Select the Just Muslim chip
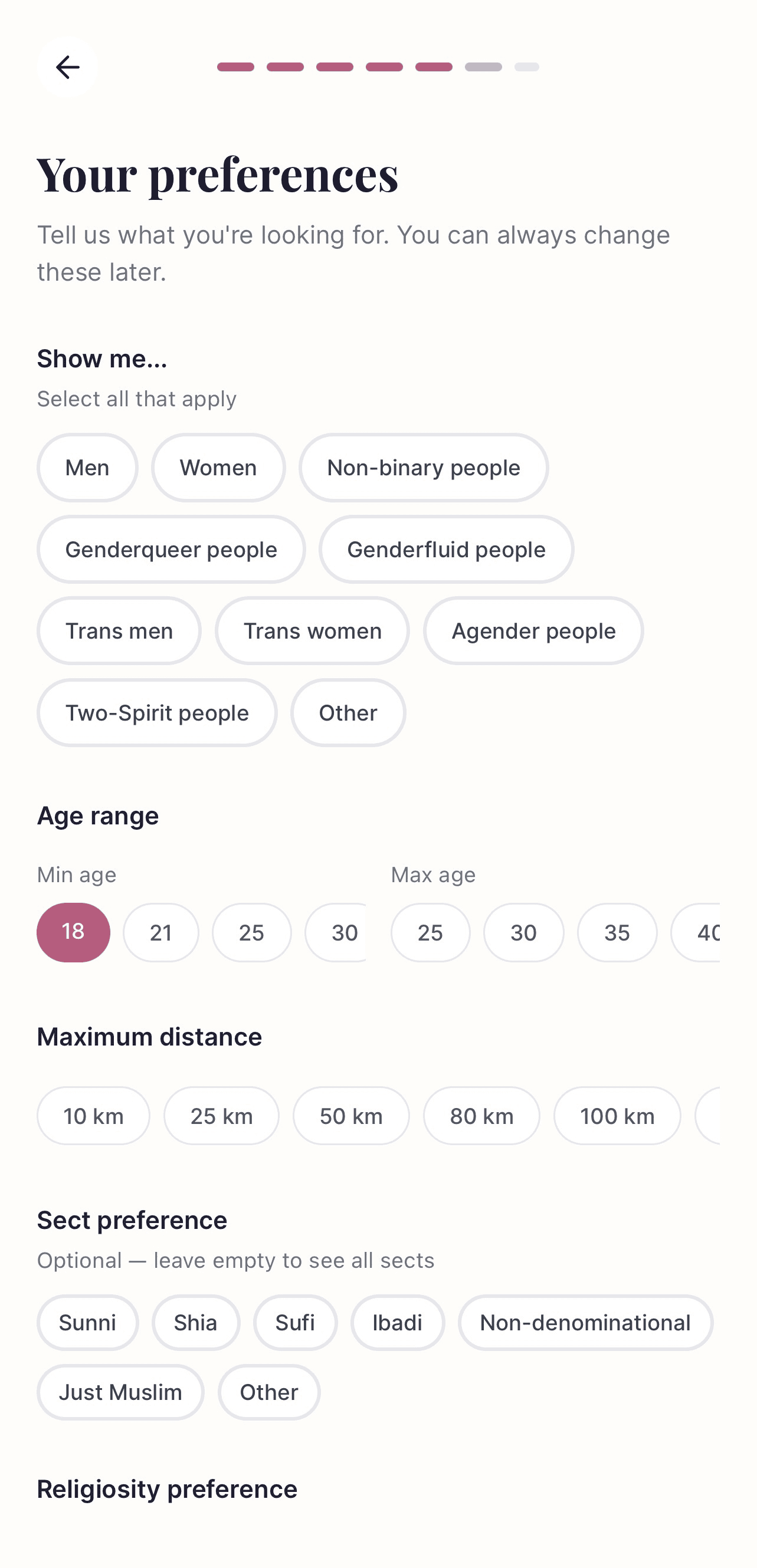The image size is (757, 1568). (120, 1392)
